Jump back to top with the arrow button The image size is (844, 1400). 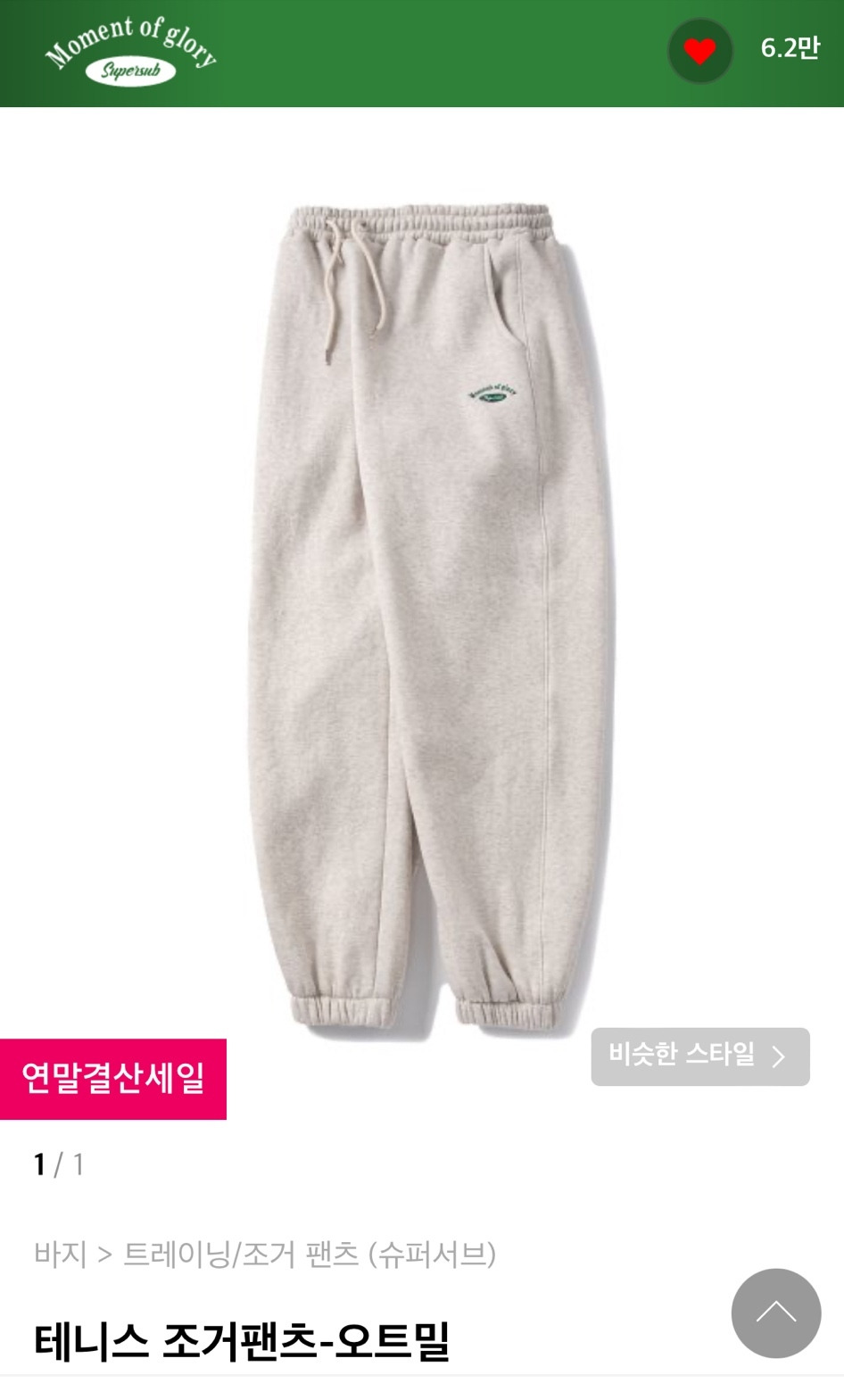776,1313
